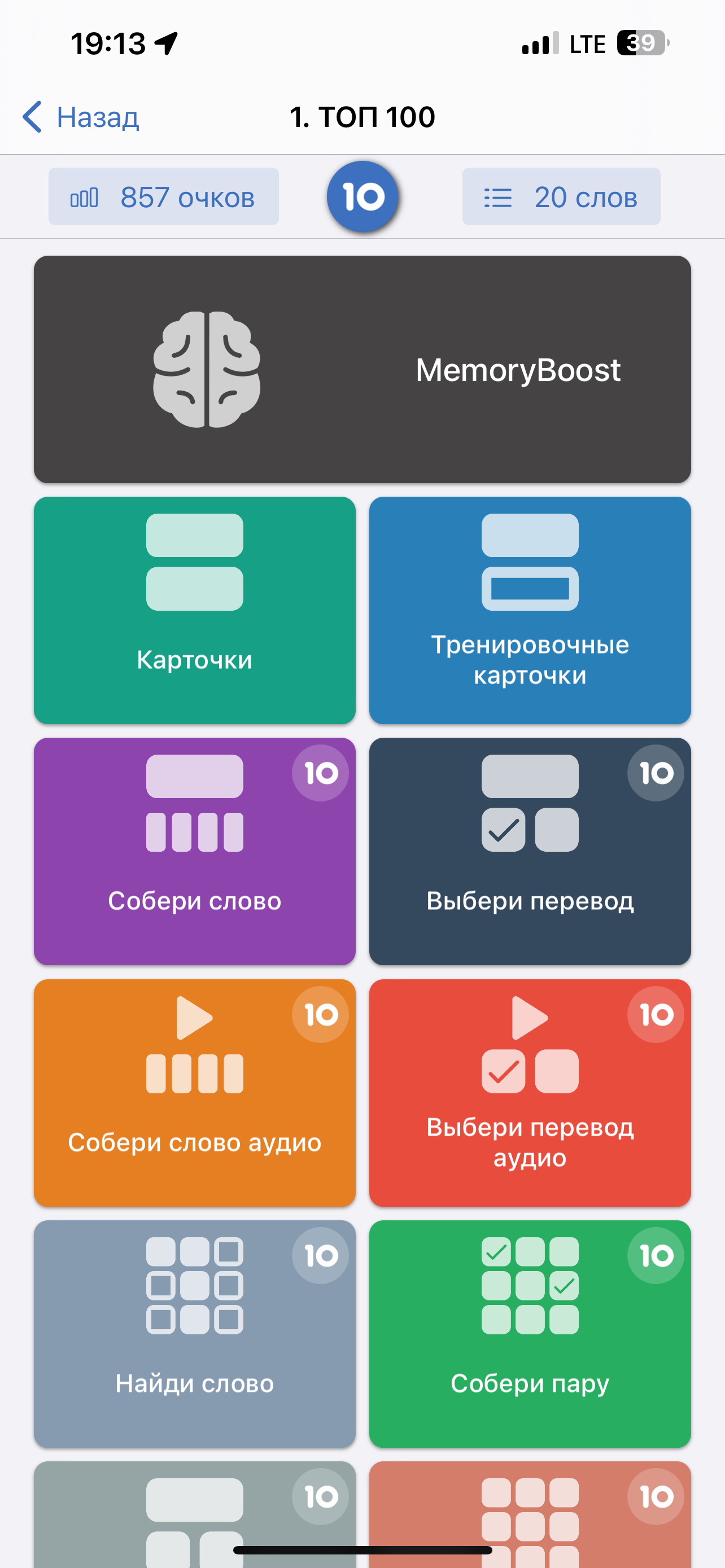Play the Найди слово game
Viewport: 725px width, 1568px height.
pos(194,1333)
